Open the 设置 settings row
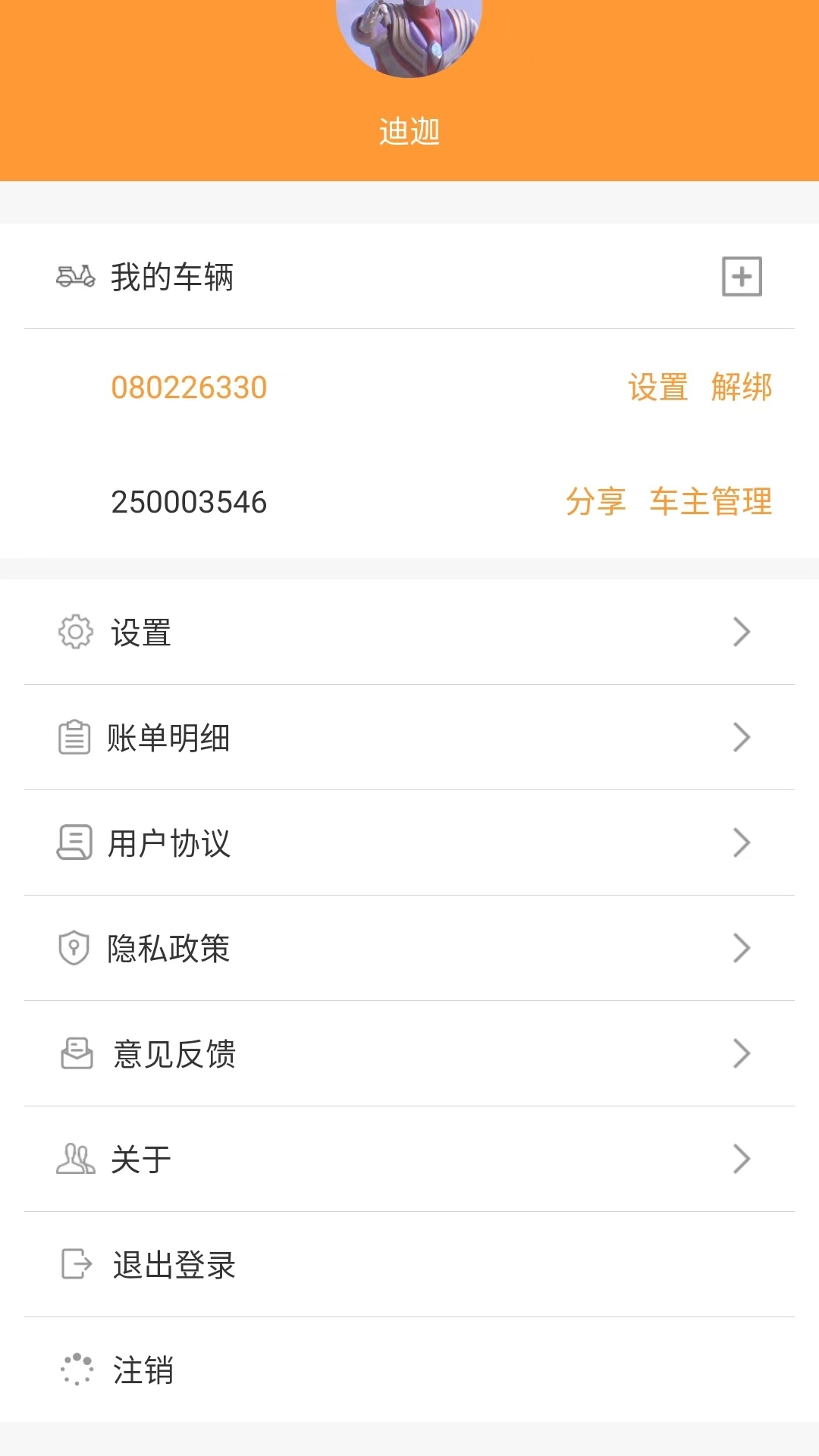 pos(409,632)
